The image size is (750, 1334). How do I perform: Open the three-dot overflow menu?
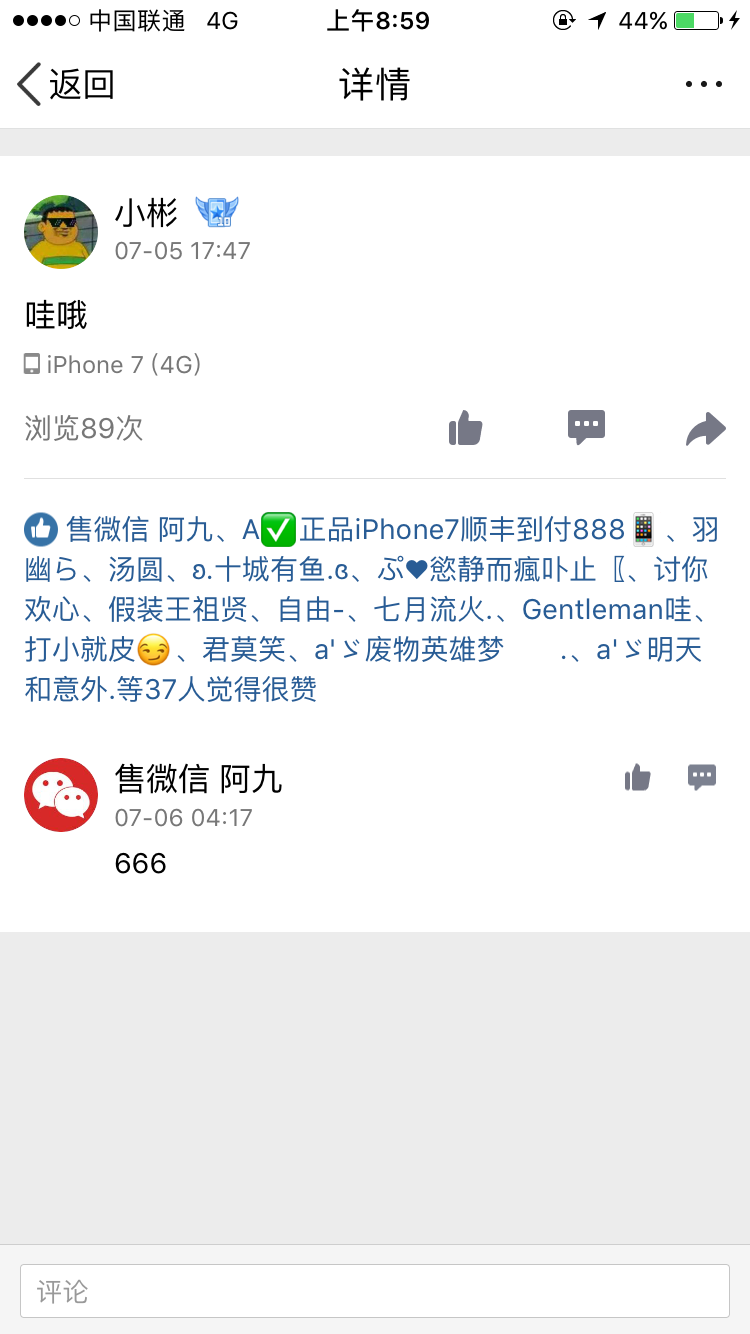(704, 84)
